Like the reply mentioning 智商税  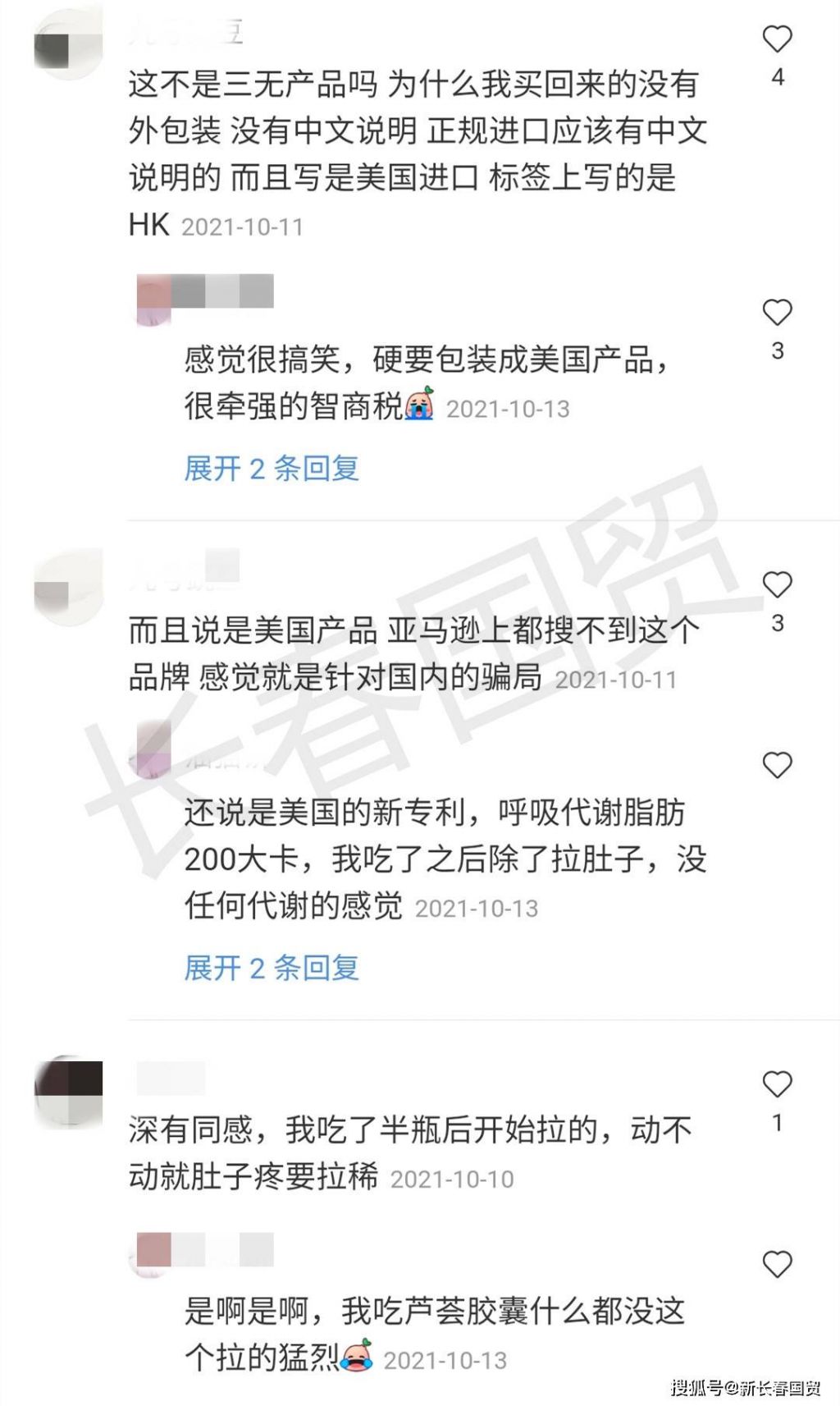point(777,313)
